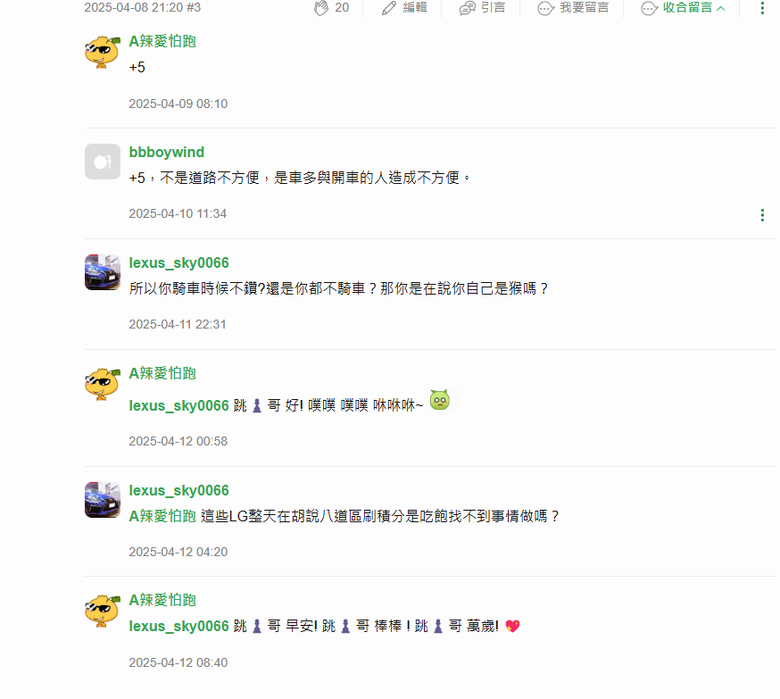780x699 pixels.
Task: Tap 編輯 to edit the post
Action: (404, 8)
